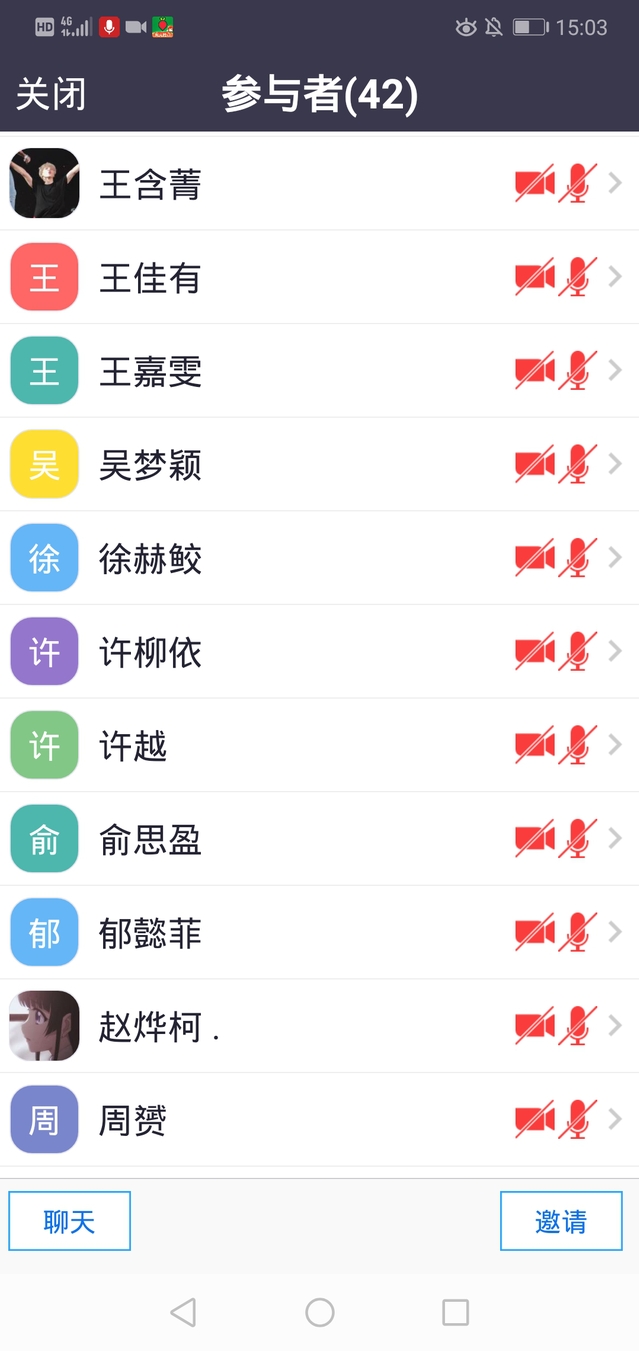
Task: Tap participant 吴梦颖
Action: 151,465
